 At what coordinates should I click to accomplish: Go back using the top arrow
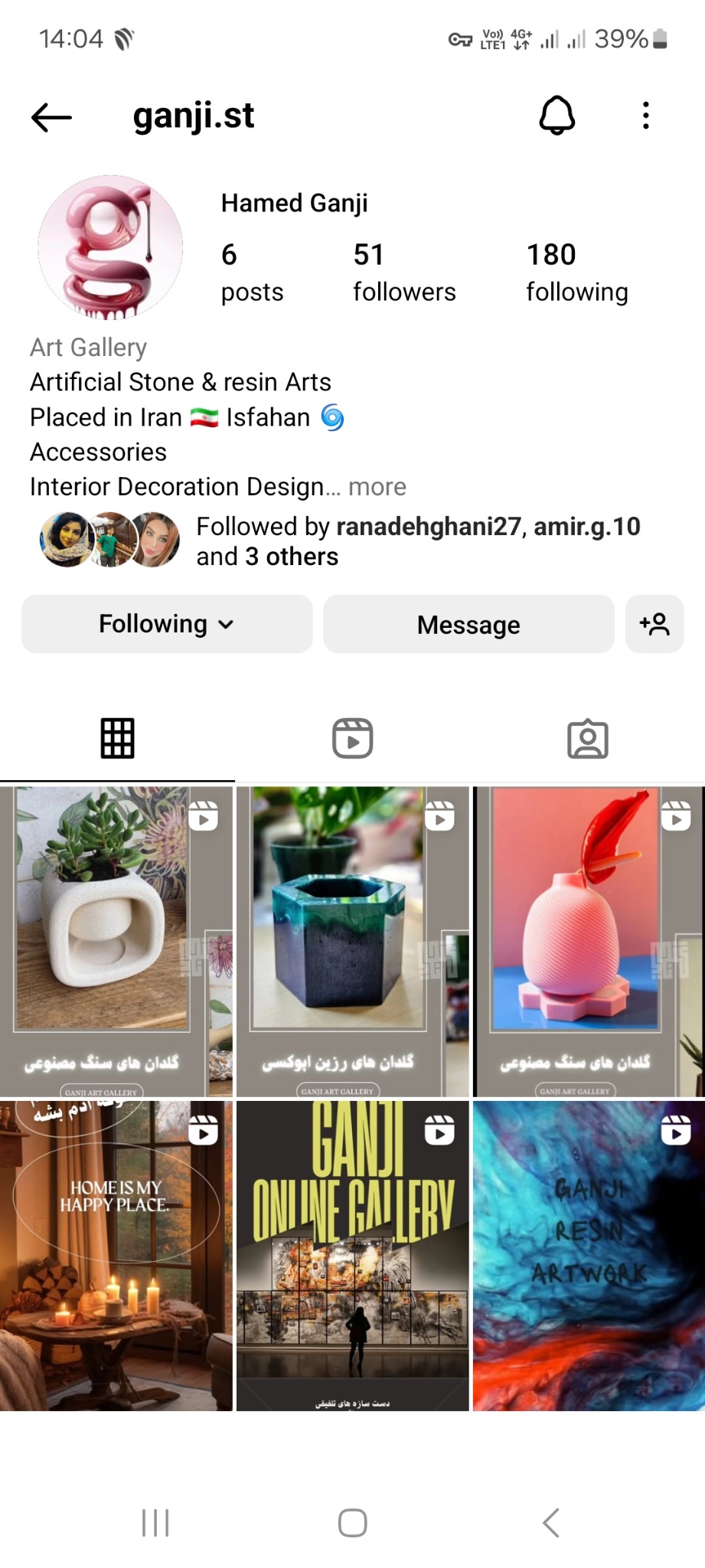click(x=51, y=117)
